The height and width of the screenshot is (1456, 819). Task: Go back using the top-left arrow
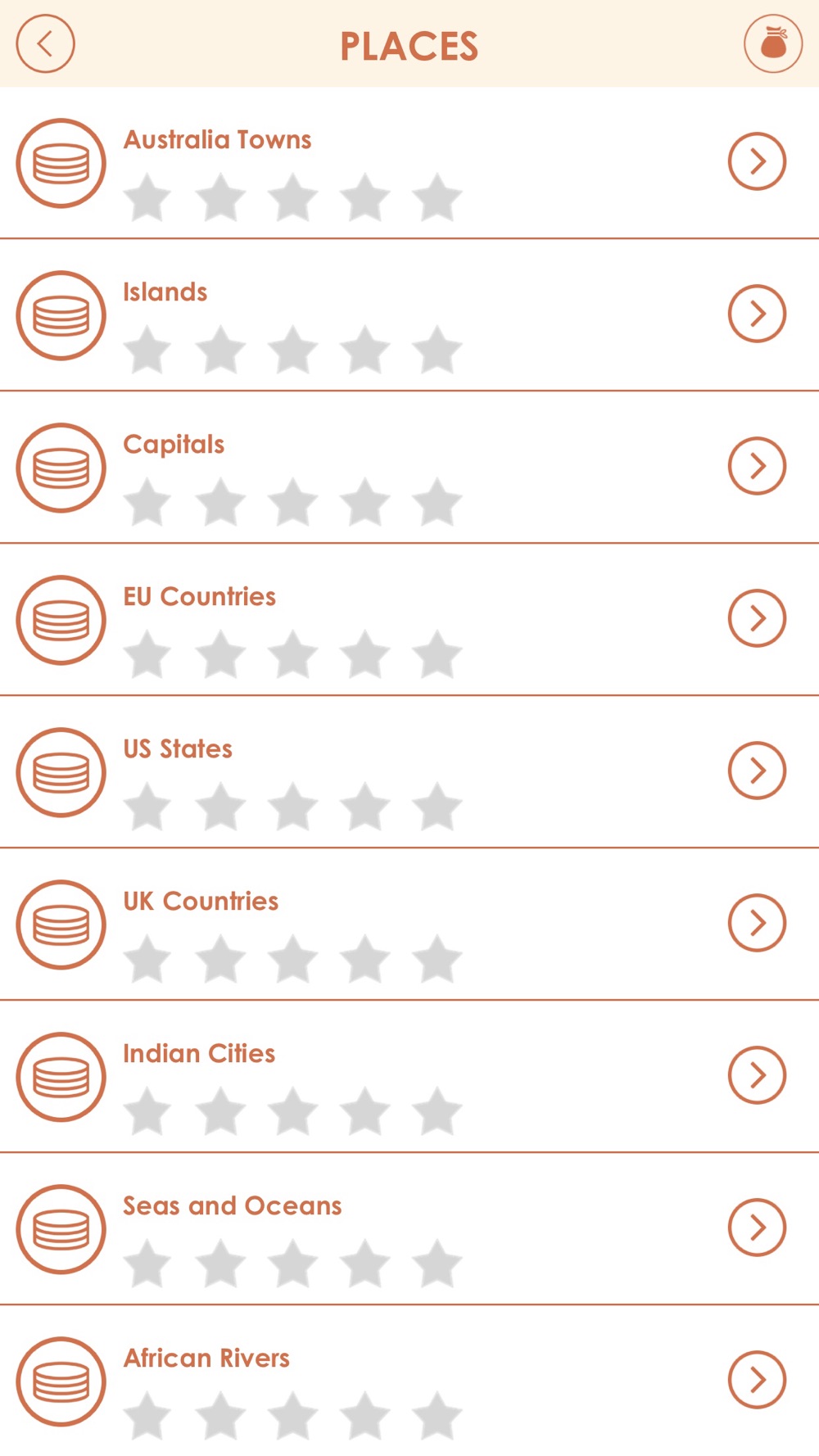[45, 43]
